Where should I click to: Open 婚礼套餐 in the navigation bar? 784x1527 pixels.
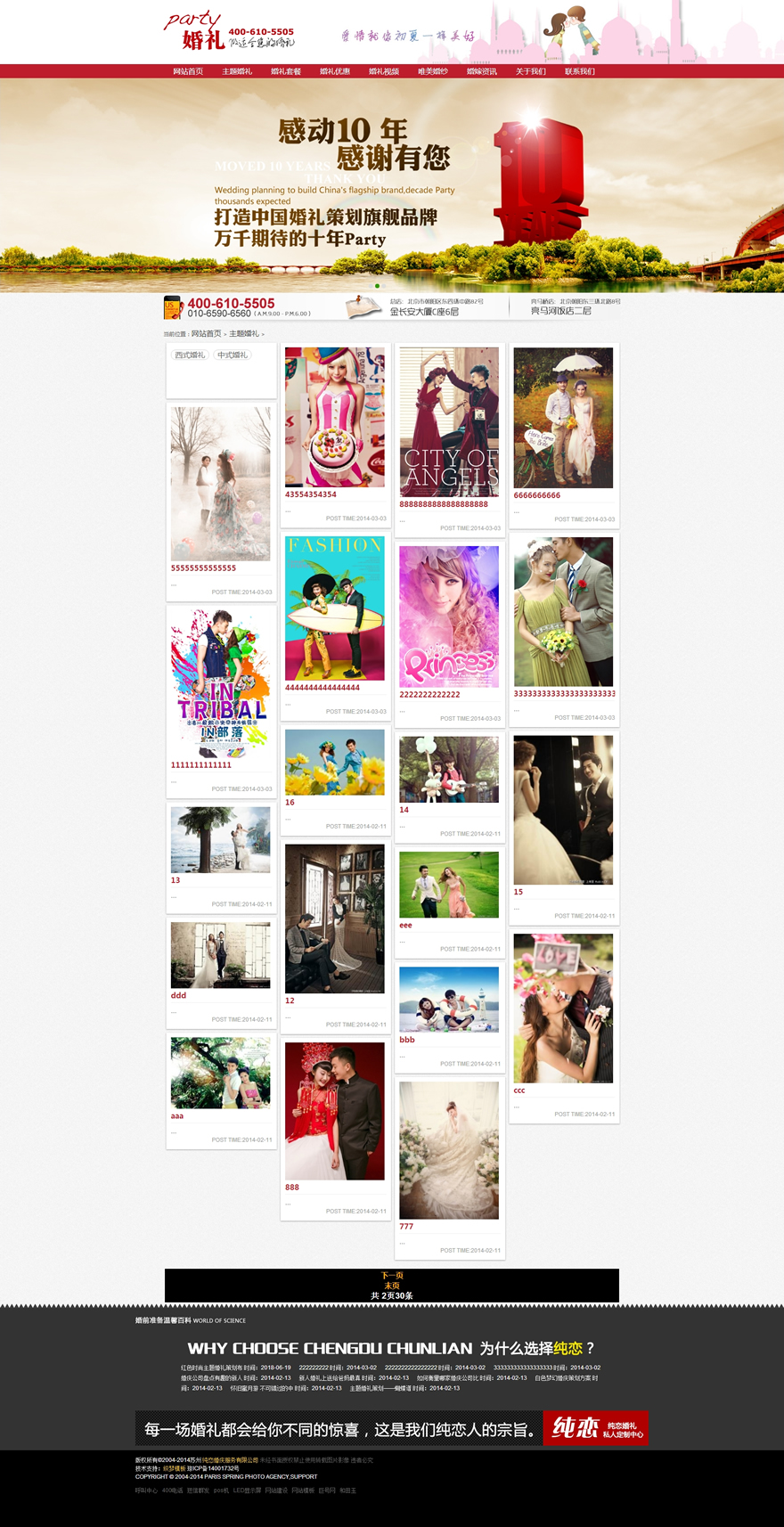coord(286,71)
